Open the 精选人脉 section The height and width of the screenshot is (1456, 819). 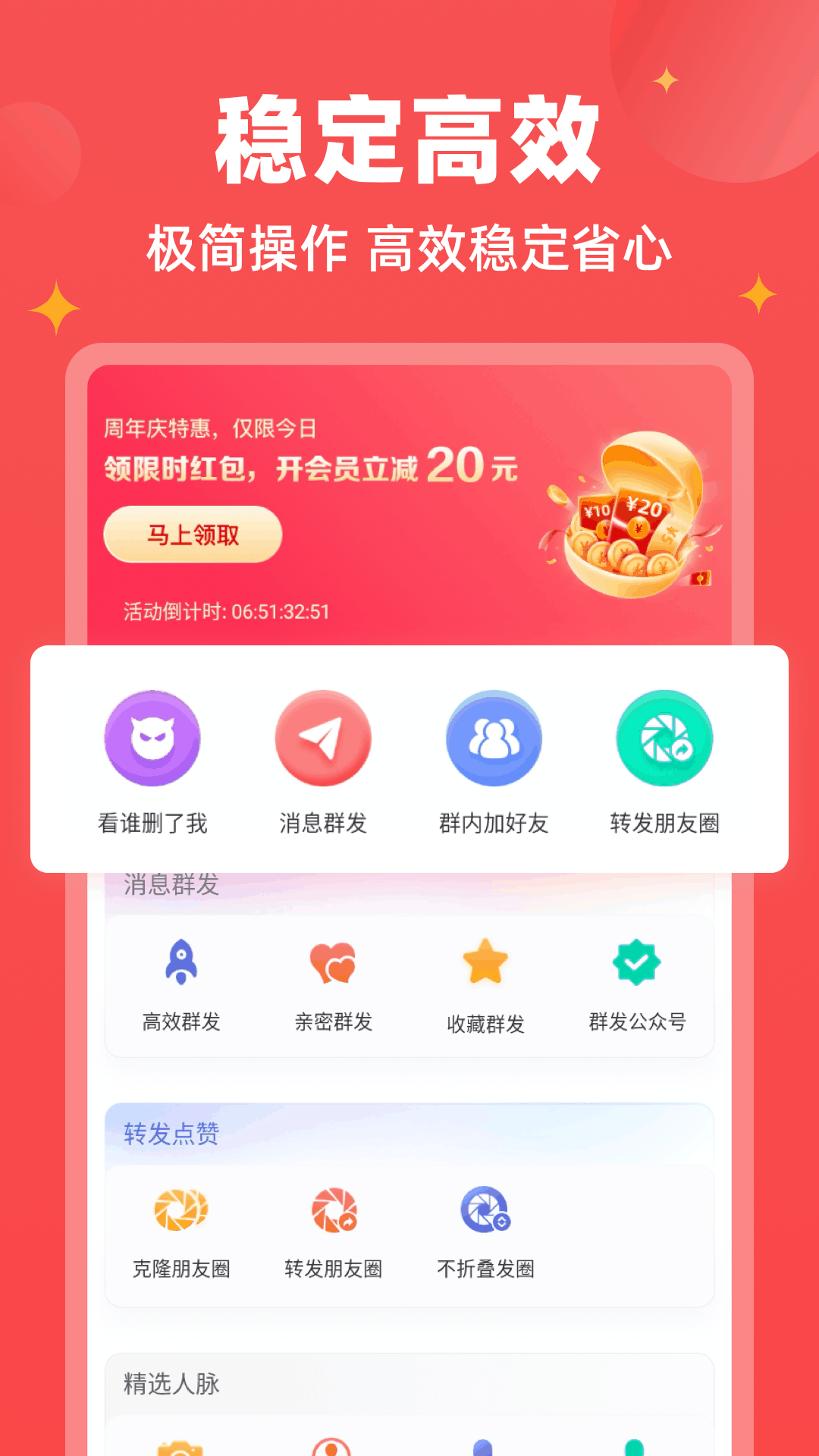tap(168, 1383)
